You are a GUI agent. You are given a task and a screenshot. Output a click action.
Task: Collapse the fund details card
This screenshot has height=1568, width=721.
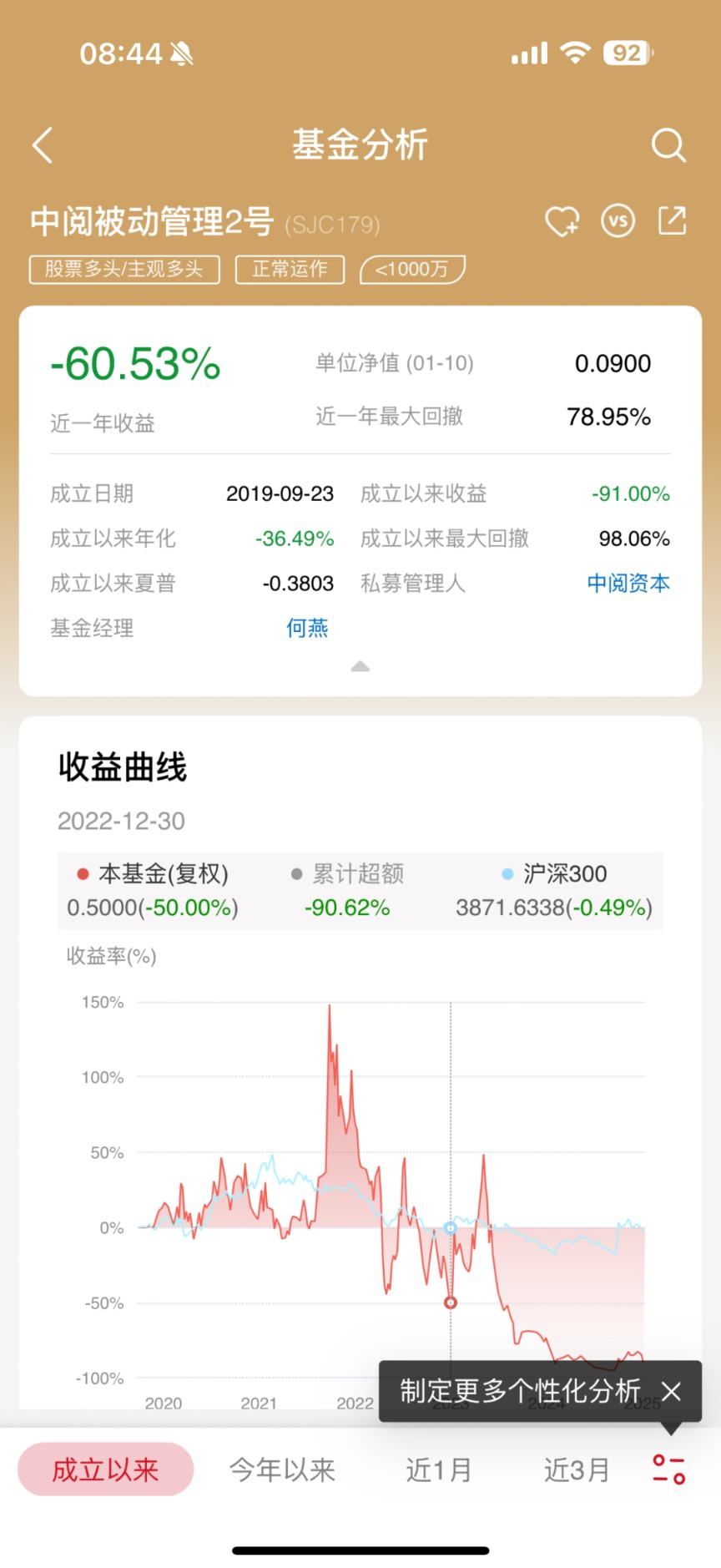360,666
